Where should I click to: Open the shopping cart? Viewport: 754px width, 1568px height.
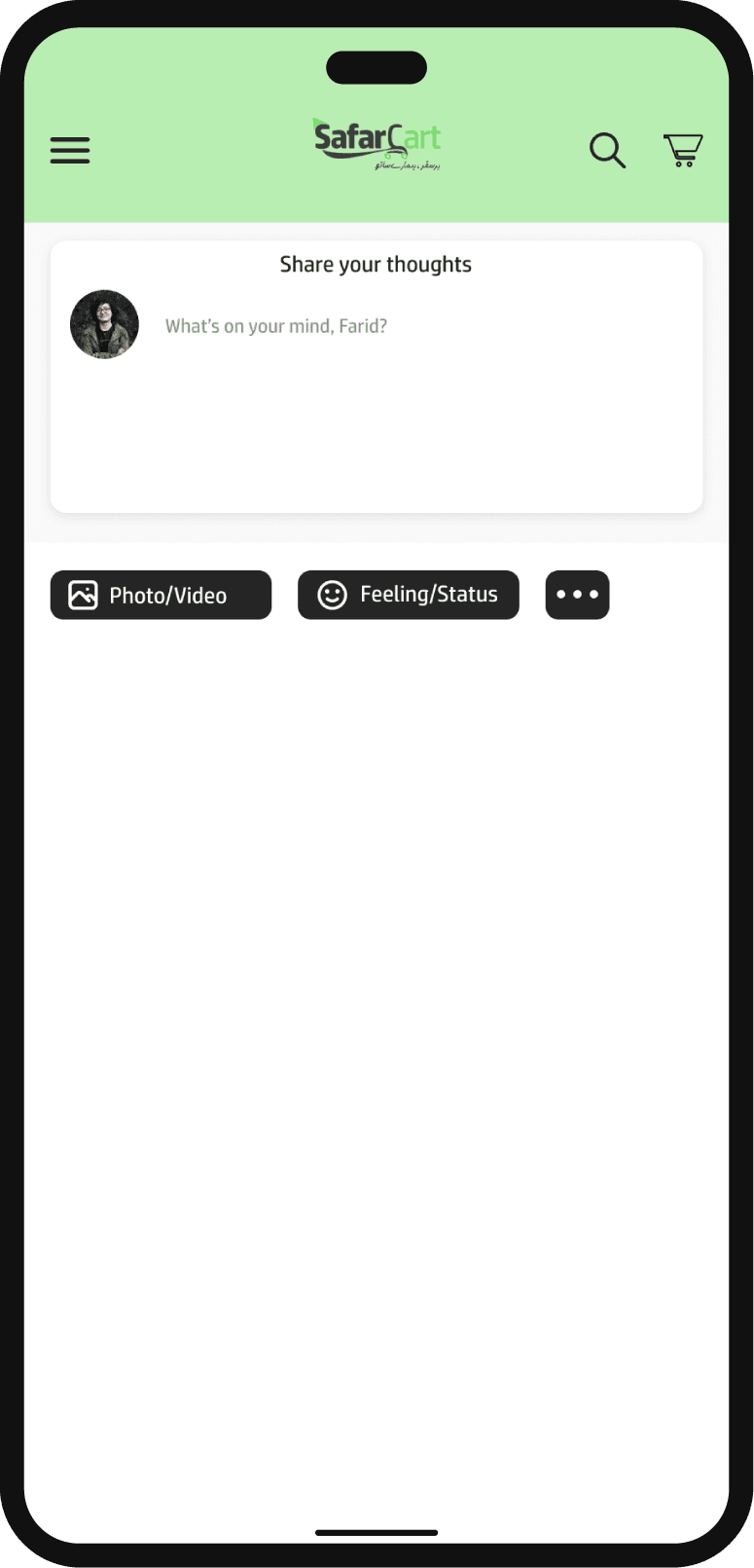tap(683, 150)
